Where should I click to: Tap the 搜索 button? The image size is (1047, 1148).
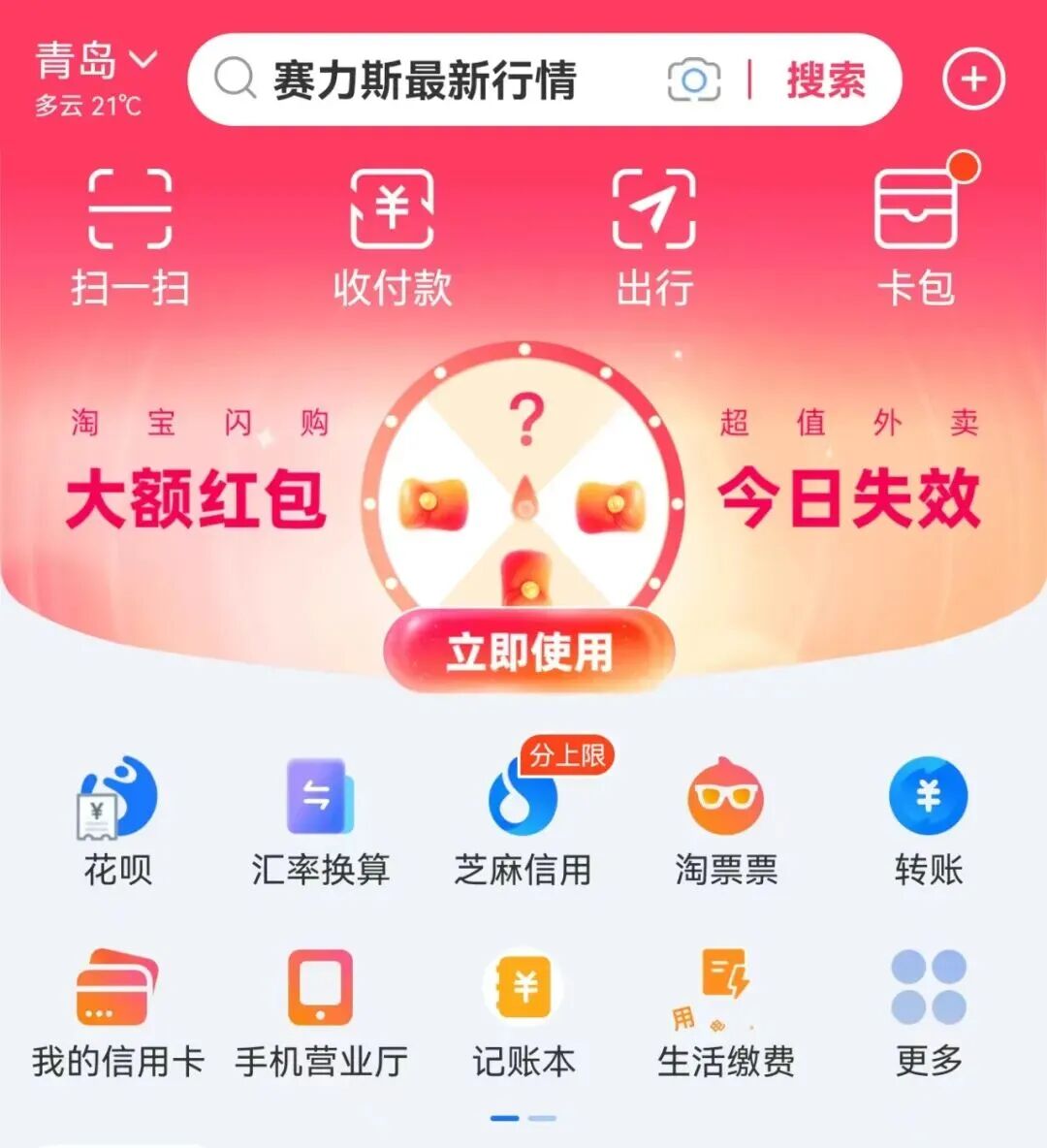pyautogui.click(x=825, y=80)
